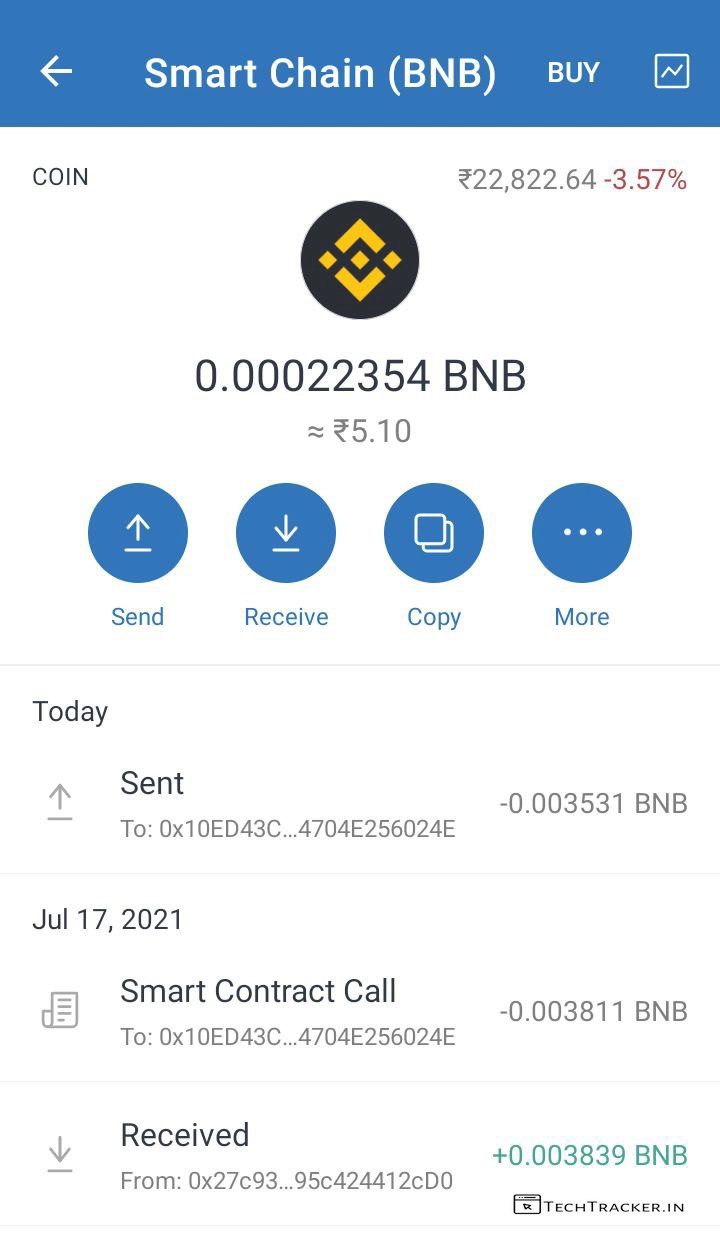
Task: Open today's Sent transaction
Action: tap(360, 804)
